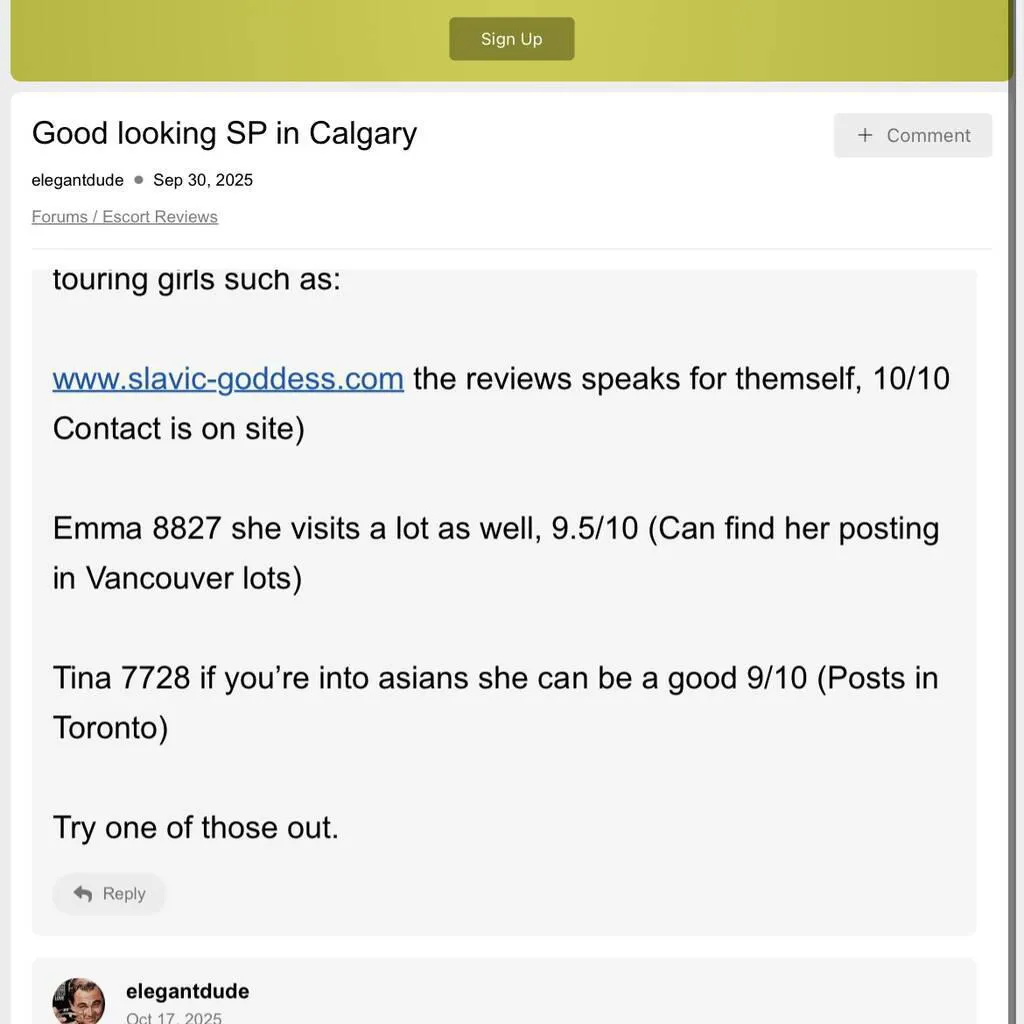This screenshot has width=1024, height=1024.
Task: Tap the Sign Up button
Action: pyautogui.click(x=511, y=39)
